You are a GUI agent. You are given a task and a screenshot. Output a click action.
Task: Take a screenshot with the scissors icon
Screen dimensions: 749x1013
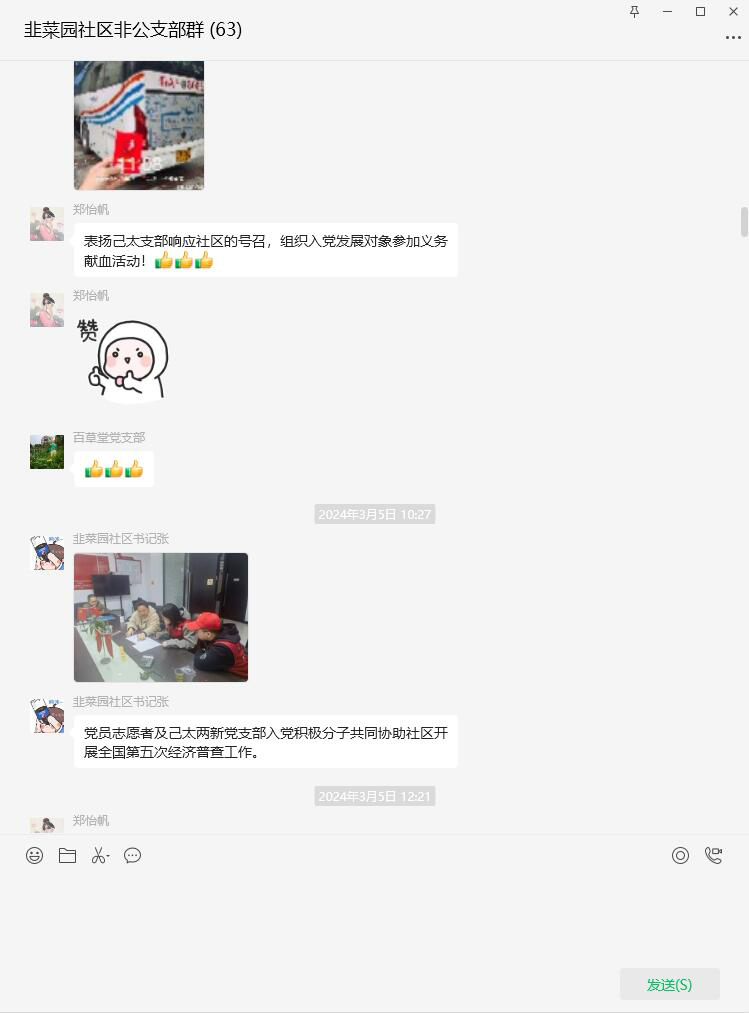pos(99,856)
